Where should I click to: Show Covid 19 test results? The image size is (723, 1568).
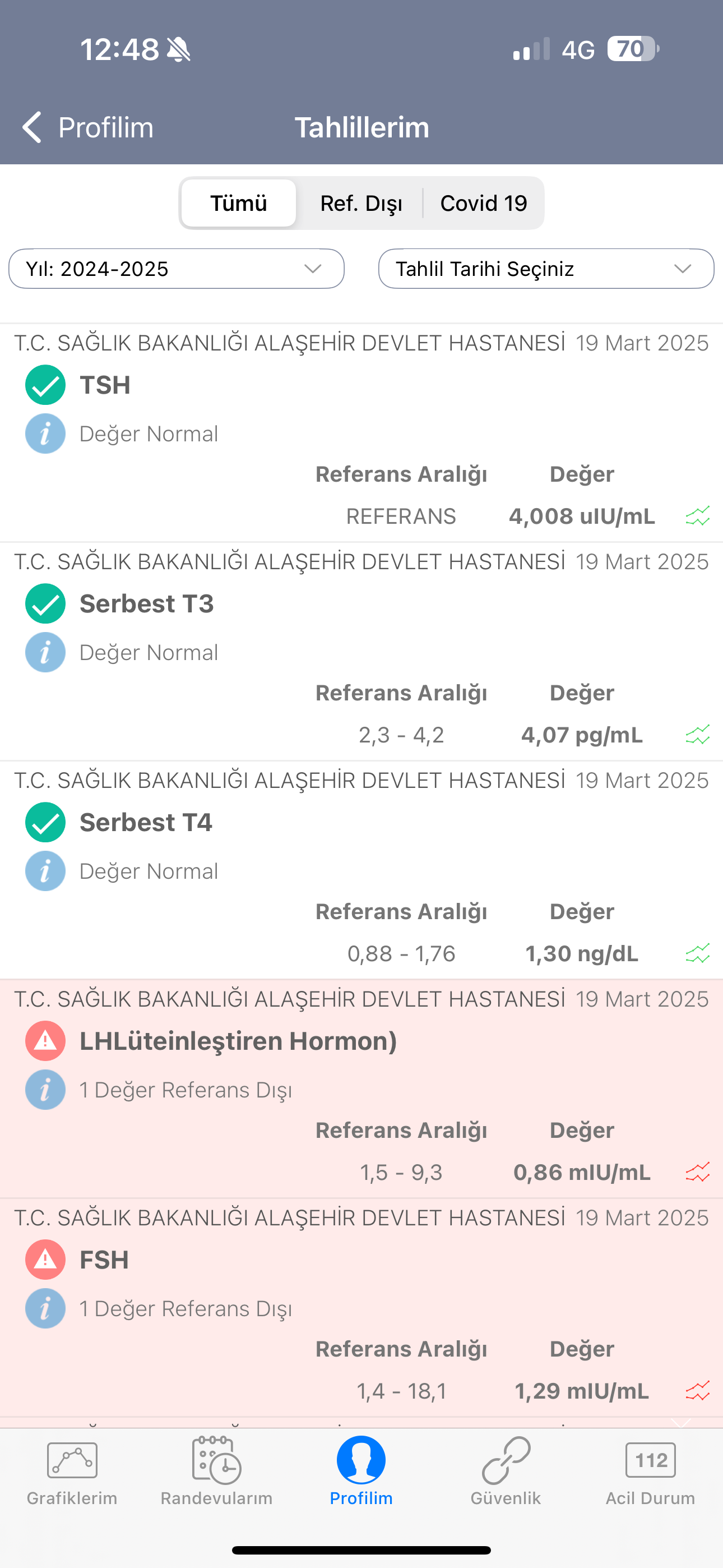coord(483,204)
